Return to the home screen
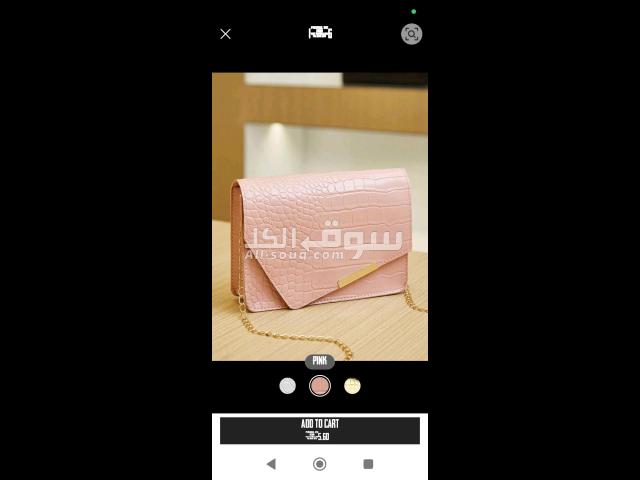The height and width of the screenshot is (480, 640). click(320, 464)
